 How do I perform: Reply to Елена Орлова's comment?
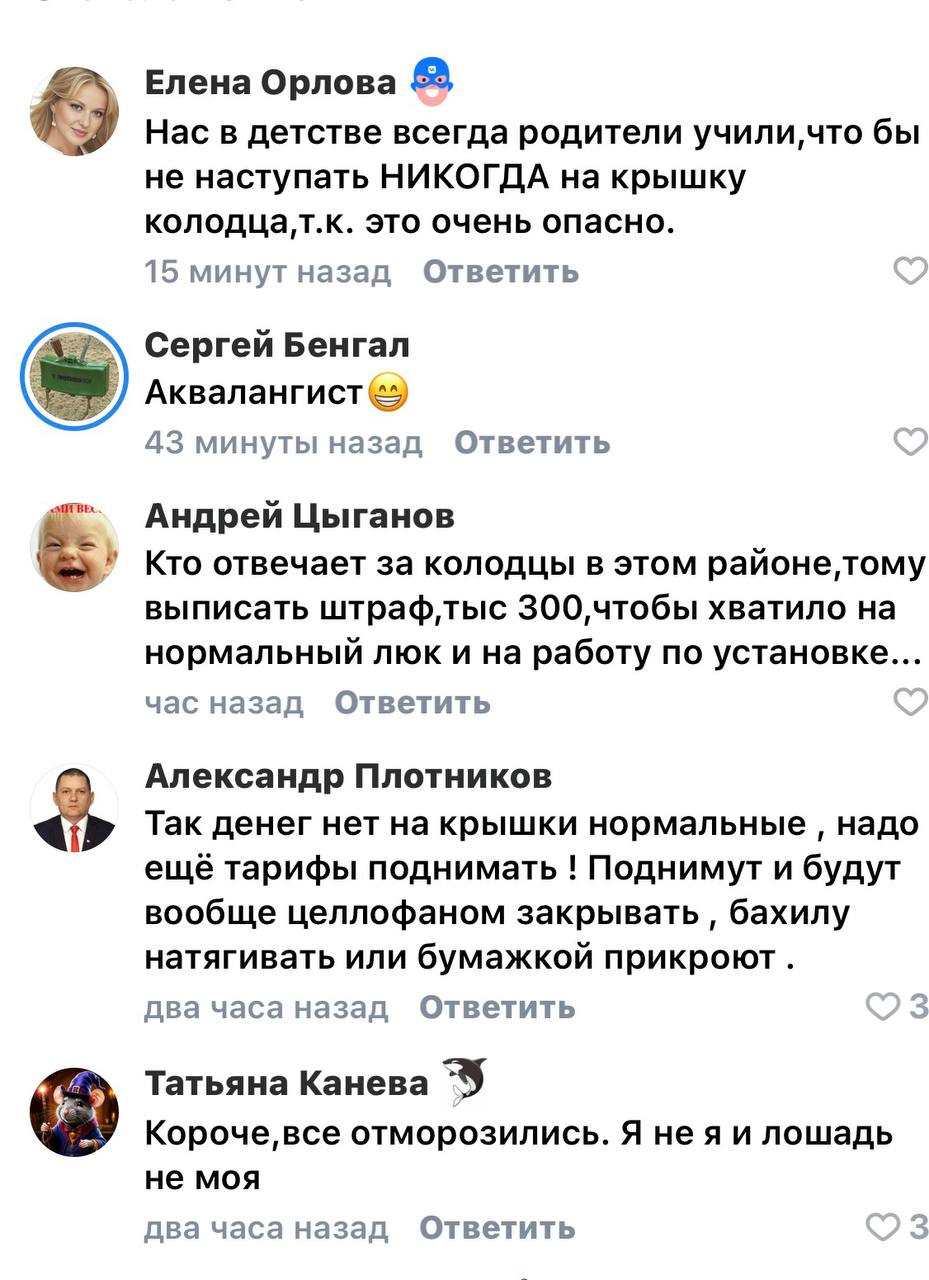click(500, 271)
